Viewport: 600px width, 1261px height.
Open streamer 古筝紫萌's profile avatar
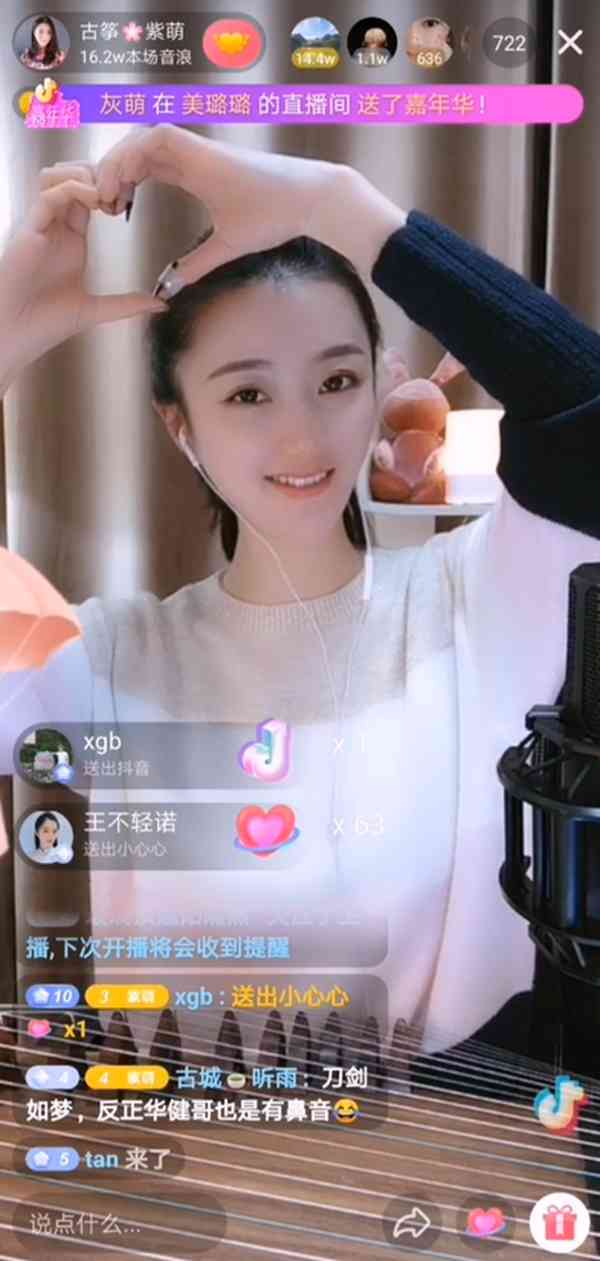coord(42,42)
